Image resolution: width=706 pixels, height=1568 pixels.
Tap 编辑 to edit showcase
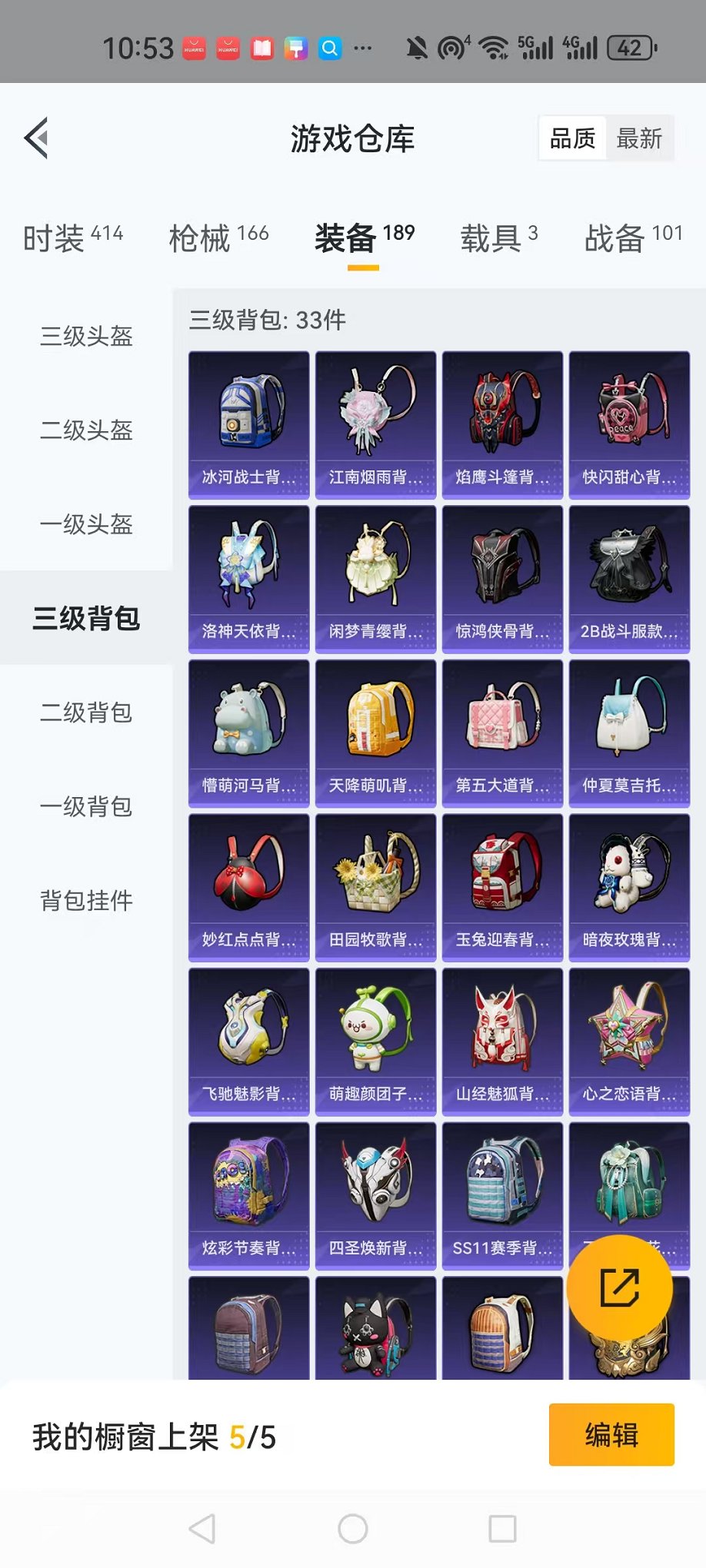pyautogui.click(x=611, y=1434)
